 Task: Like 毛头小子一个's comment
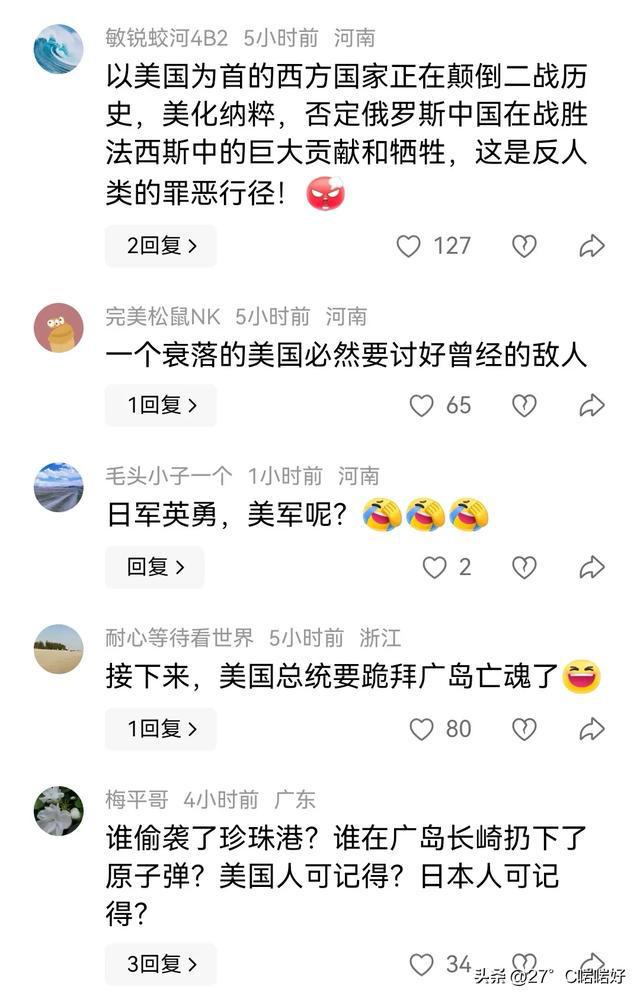click(434, 567)
